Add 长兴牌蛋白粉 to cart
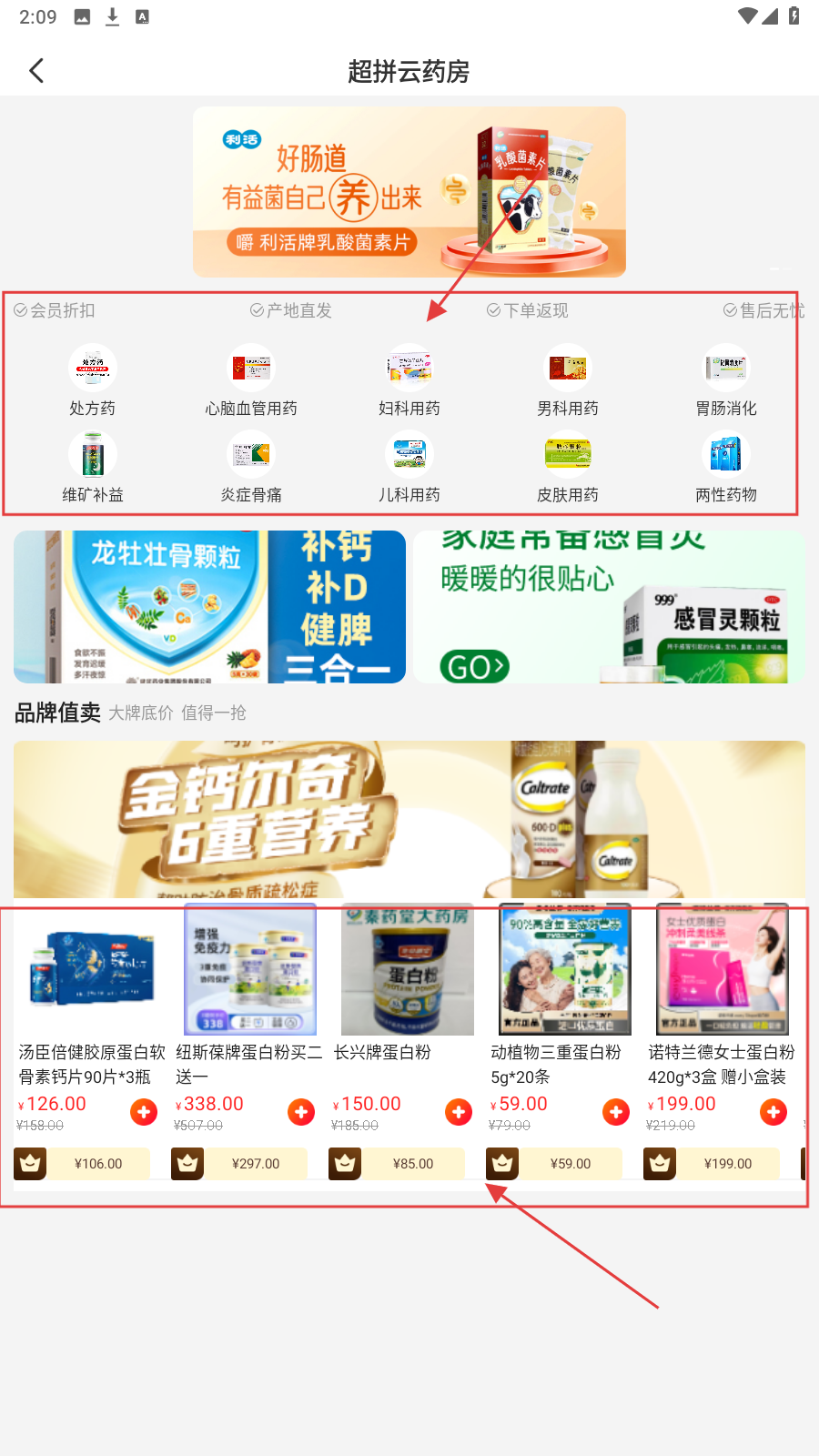 tap(459, 1112)
